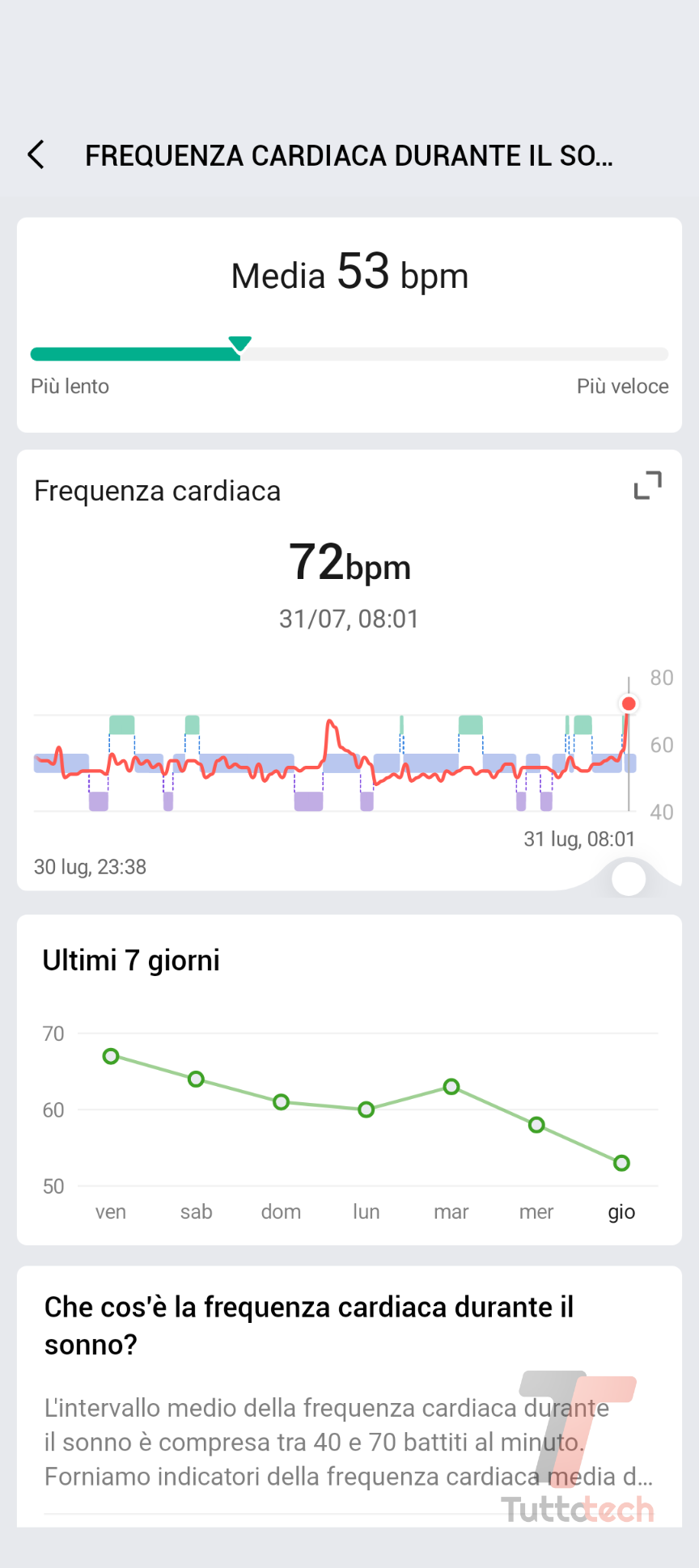This screenshot has width=699, height=1568.
Task: Expand the Frequenza cardiaca chart to fullscreen
Action: click(647, 485)
